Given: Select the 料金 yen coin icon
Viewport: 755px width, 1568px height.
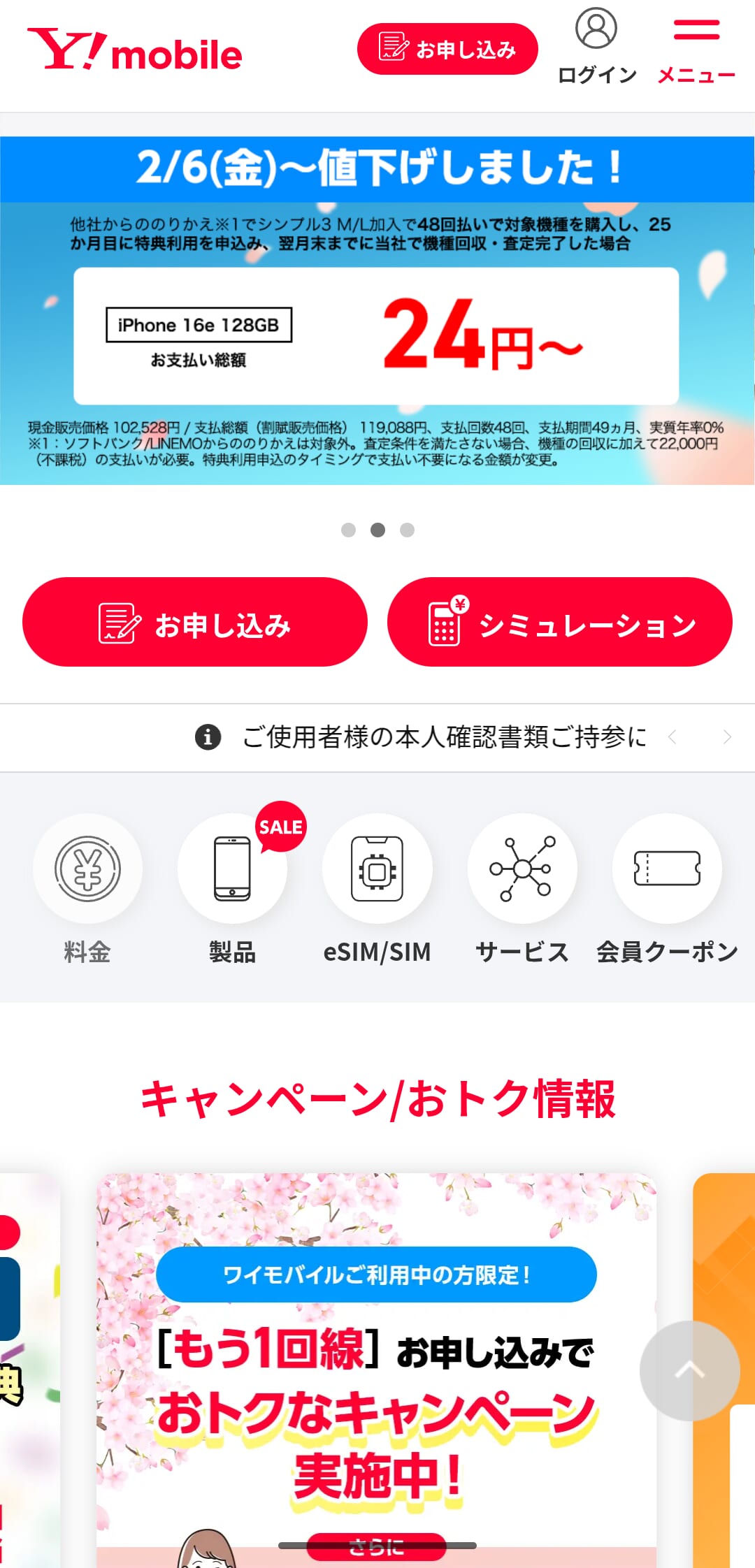Looking at the screenshot, I should tap(87, 869).
